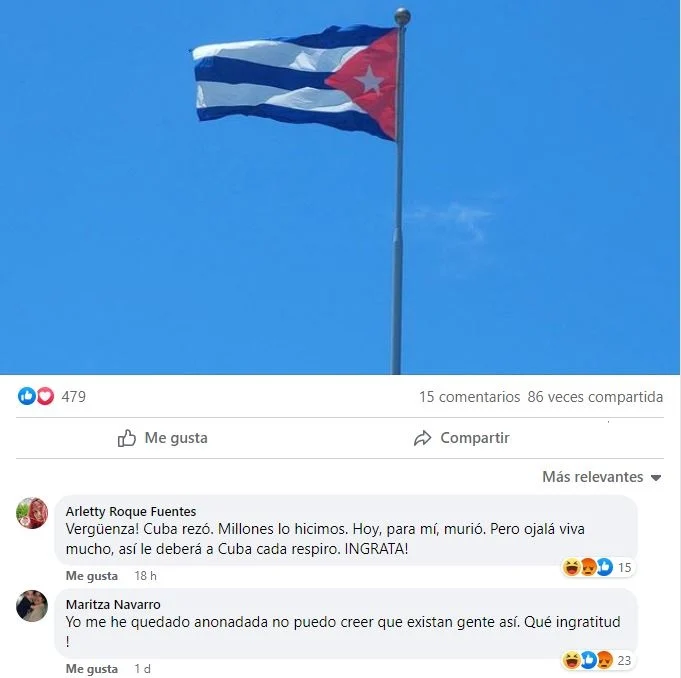Image resolution: width=681 pixels, height=678 pixels.
Task: Open Arletty Roque Fuentes's avatar
Action: click(32, 513)
